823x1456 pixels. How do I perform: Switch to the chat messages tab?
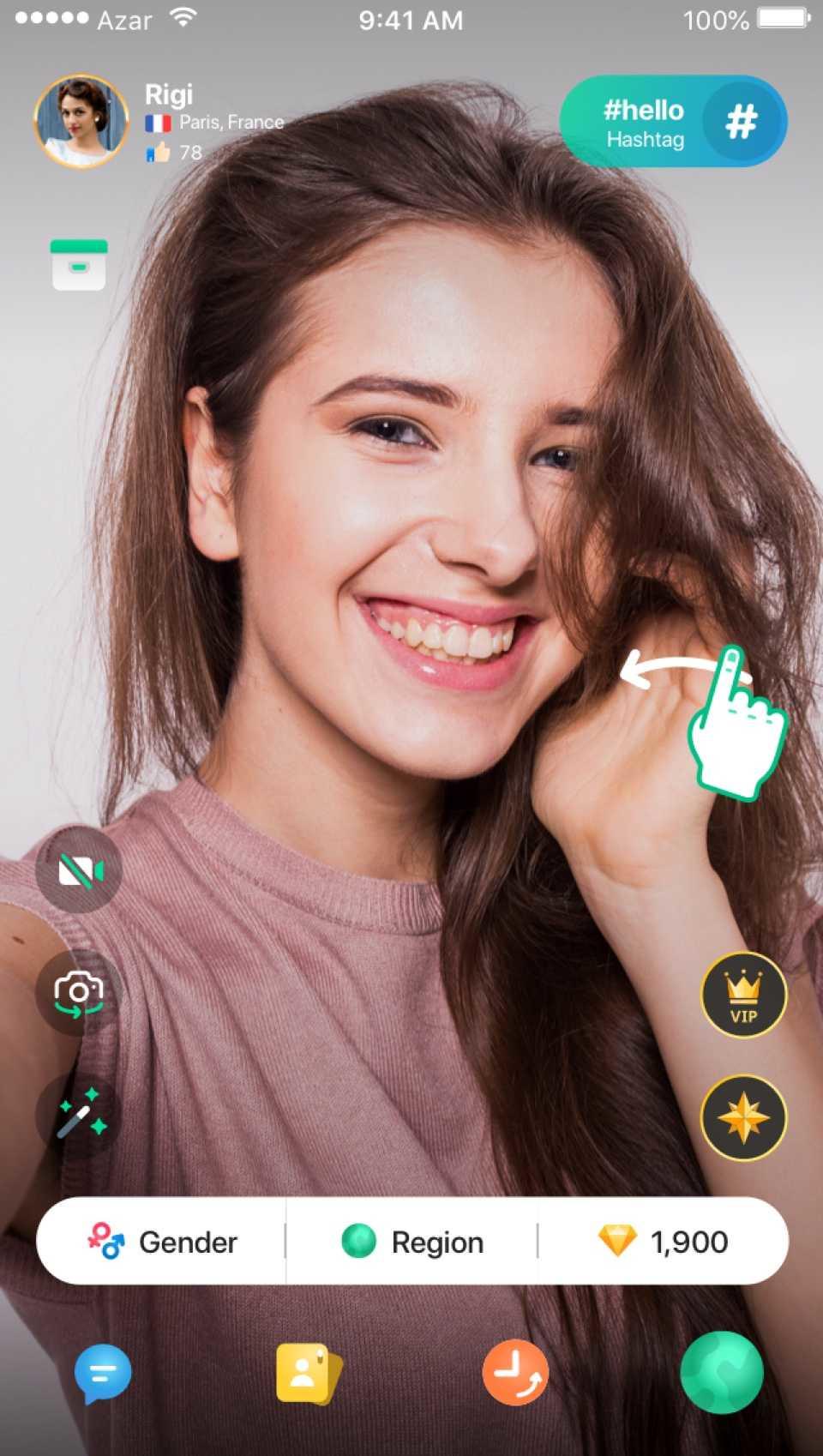103,1373
